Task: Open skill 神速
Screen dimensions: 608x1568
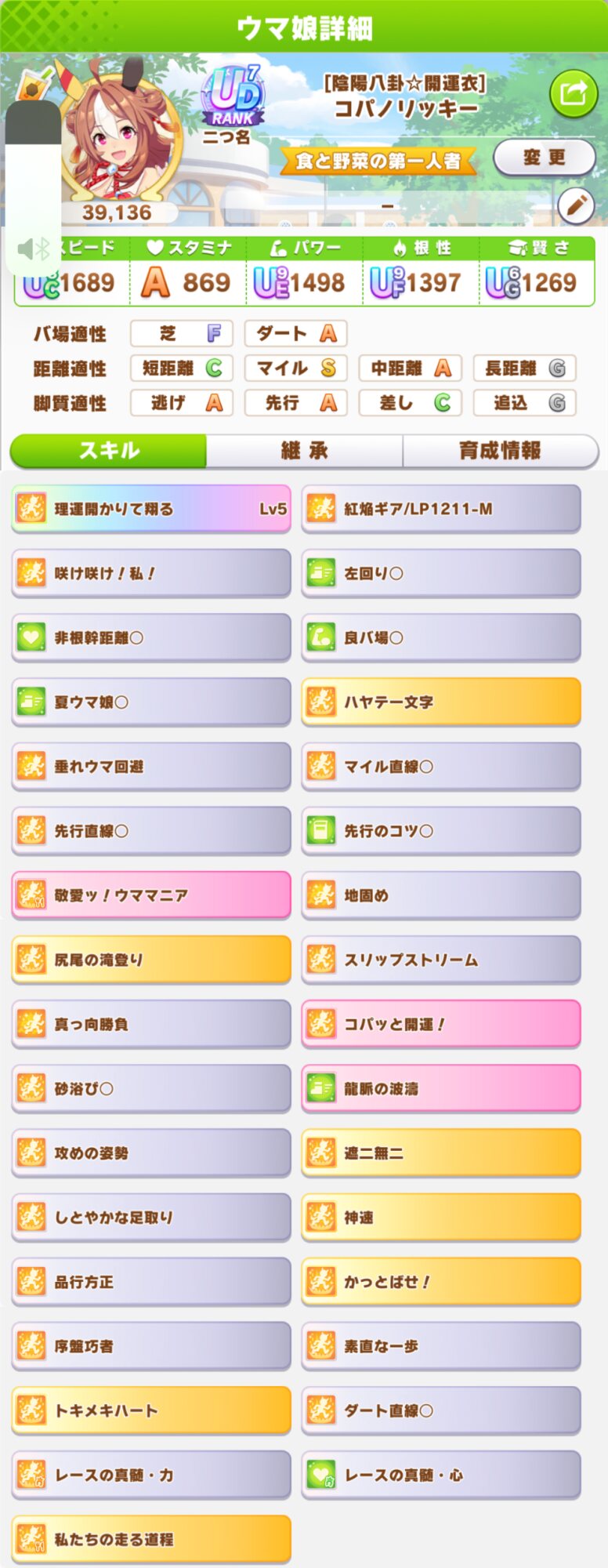Action: click(x=441, y=1218)
